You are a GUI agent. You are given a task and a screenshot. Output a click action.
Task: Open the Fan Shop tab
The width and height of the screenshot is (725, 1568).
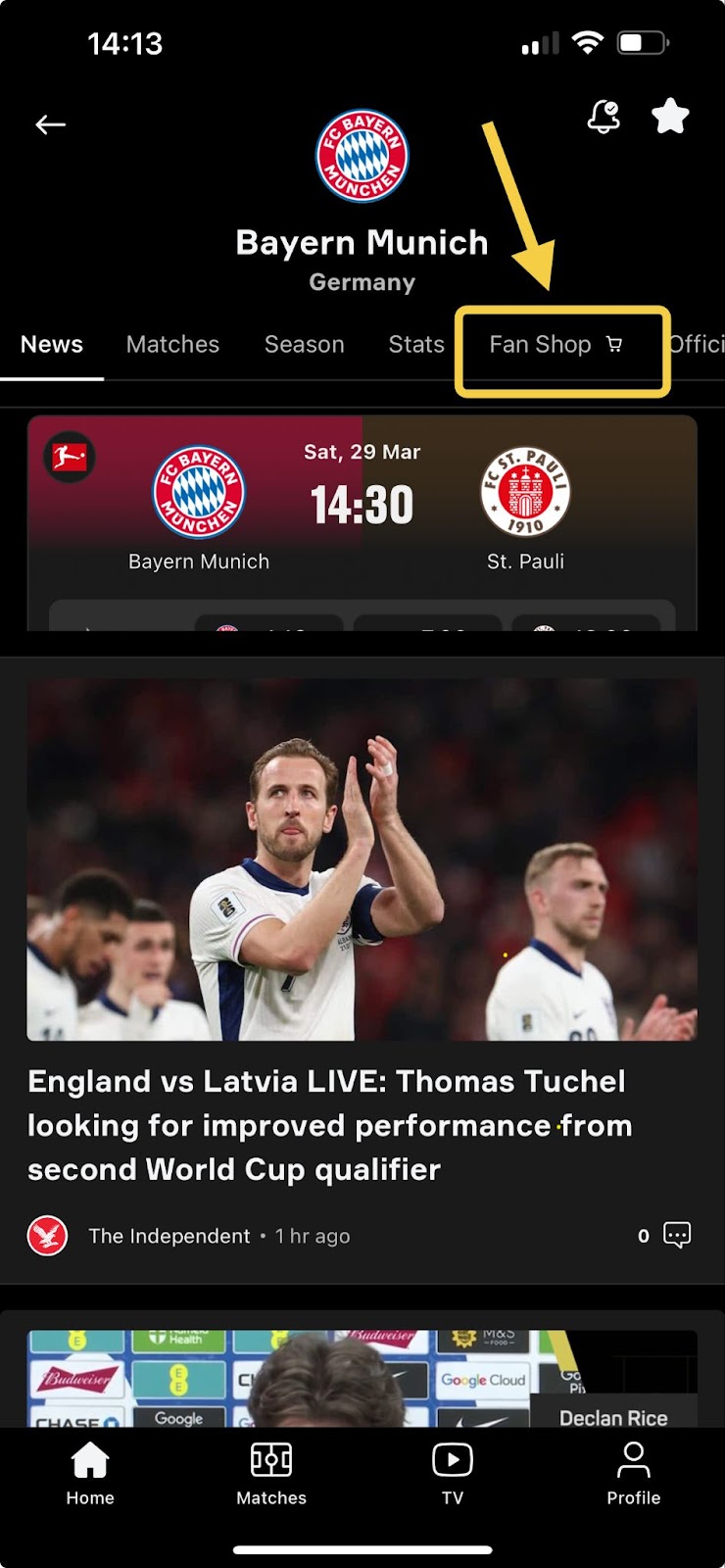tap(540, 344)
